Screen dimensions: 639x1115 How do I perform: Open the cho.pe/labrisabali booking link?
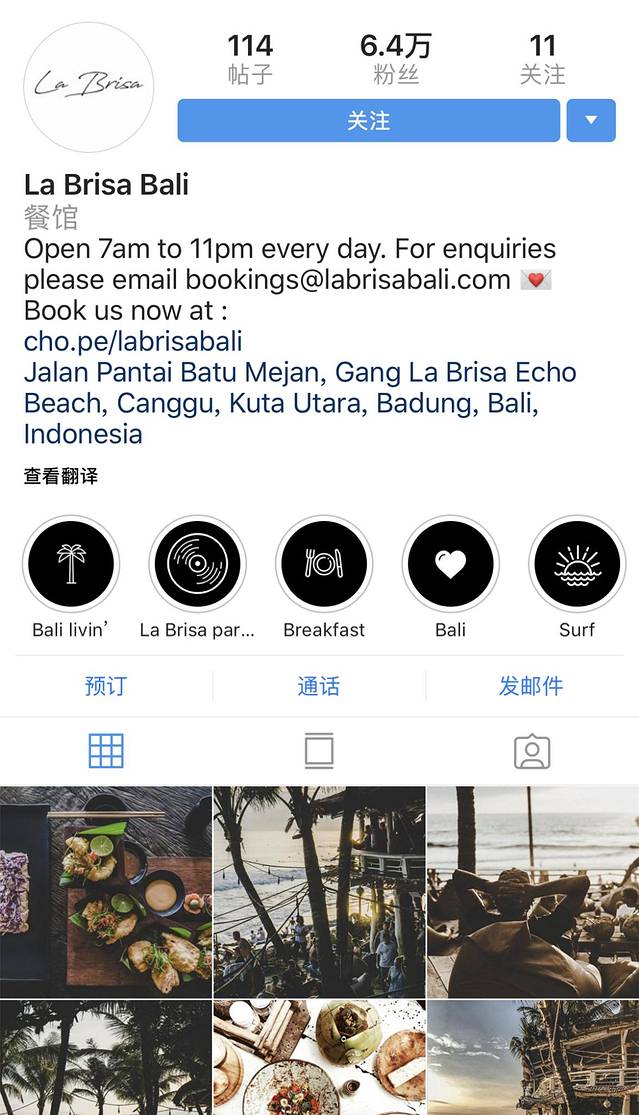coord(133,341)
